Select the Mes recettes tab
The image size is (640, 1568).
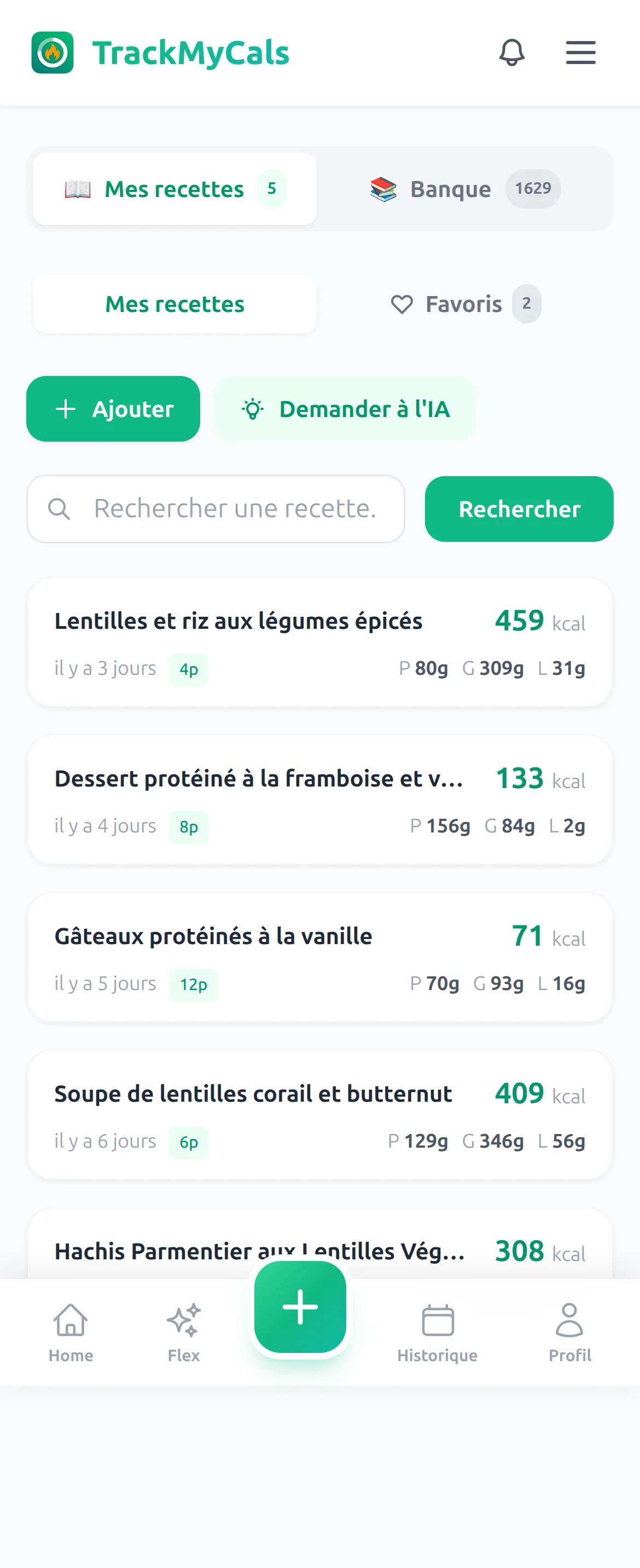click(x=174, y=189)
